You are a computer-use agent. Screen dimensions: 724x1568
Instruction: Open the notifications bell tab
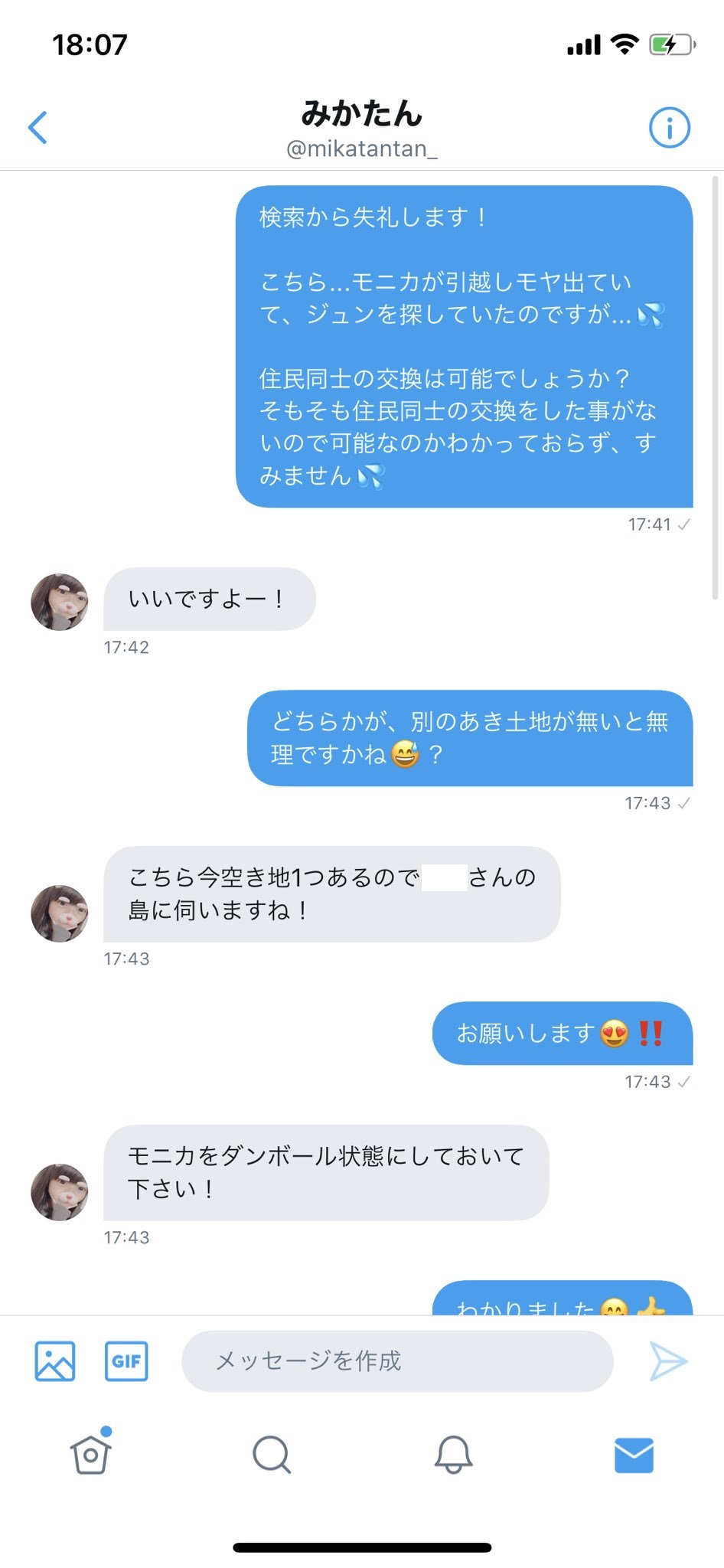pyautogui.click(x=453, y=1454)
